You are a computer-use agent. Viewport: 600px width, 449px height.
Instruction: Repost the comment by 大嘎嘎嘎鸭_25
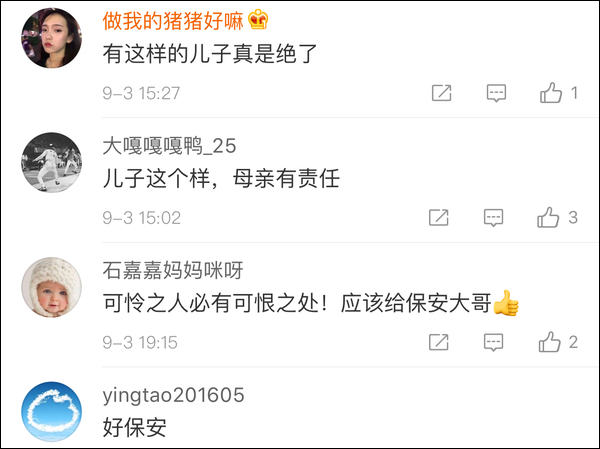[x=438, y=217]
